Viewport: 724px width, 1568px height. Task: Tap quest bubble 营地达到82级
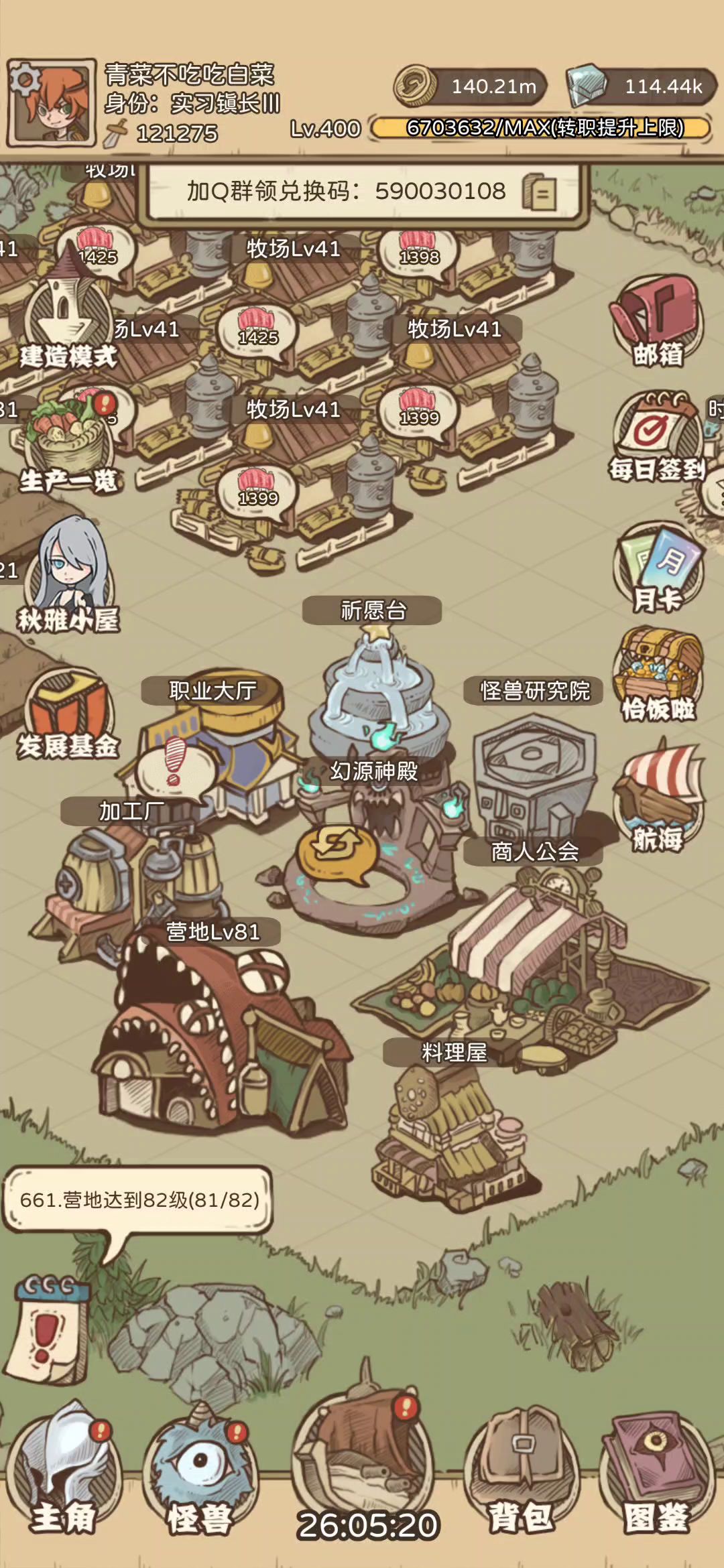tap(139, 1199)
